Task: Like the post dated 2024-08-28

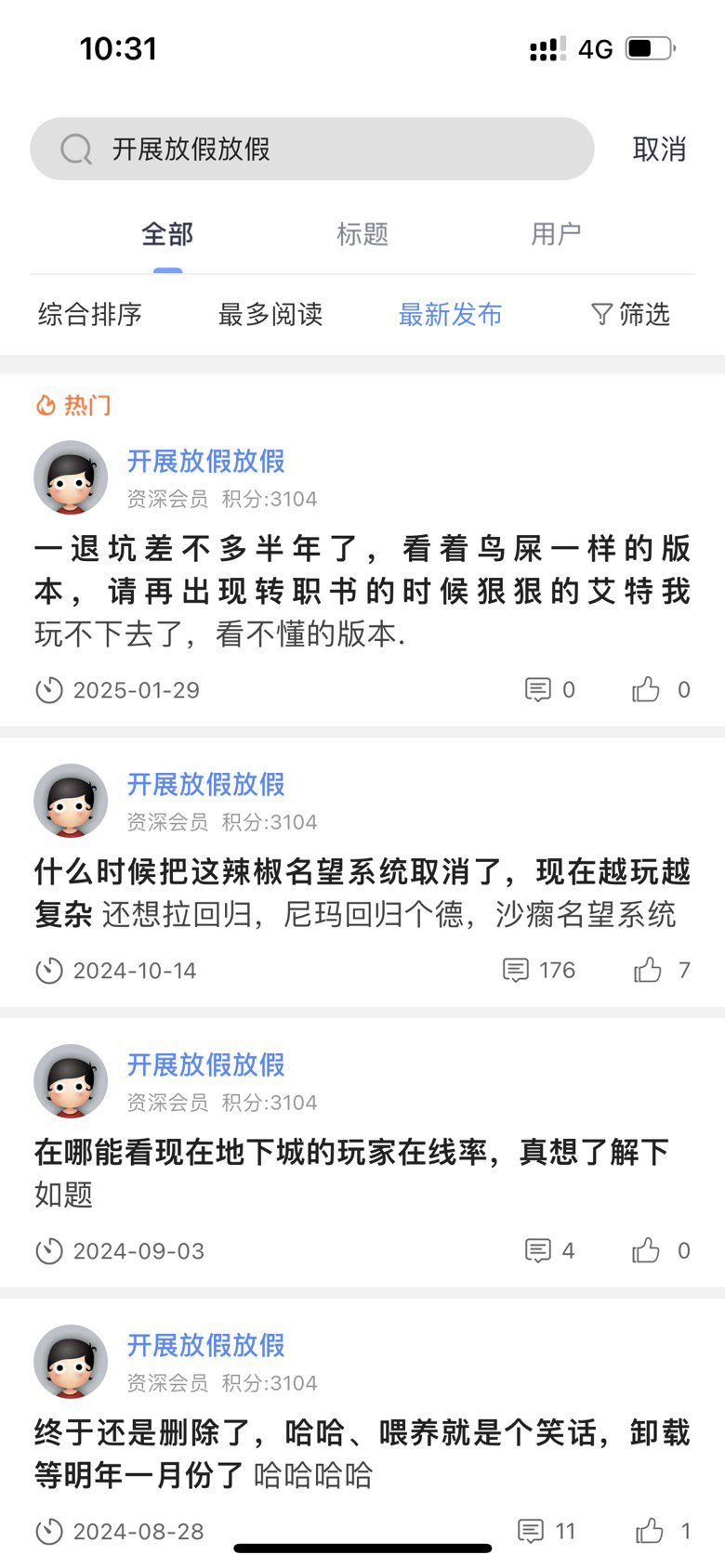Action: (650, 1531)
